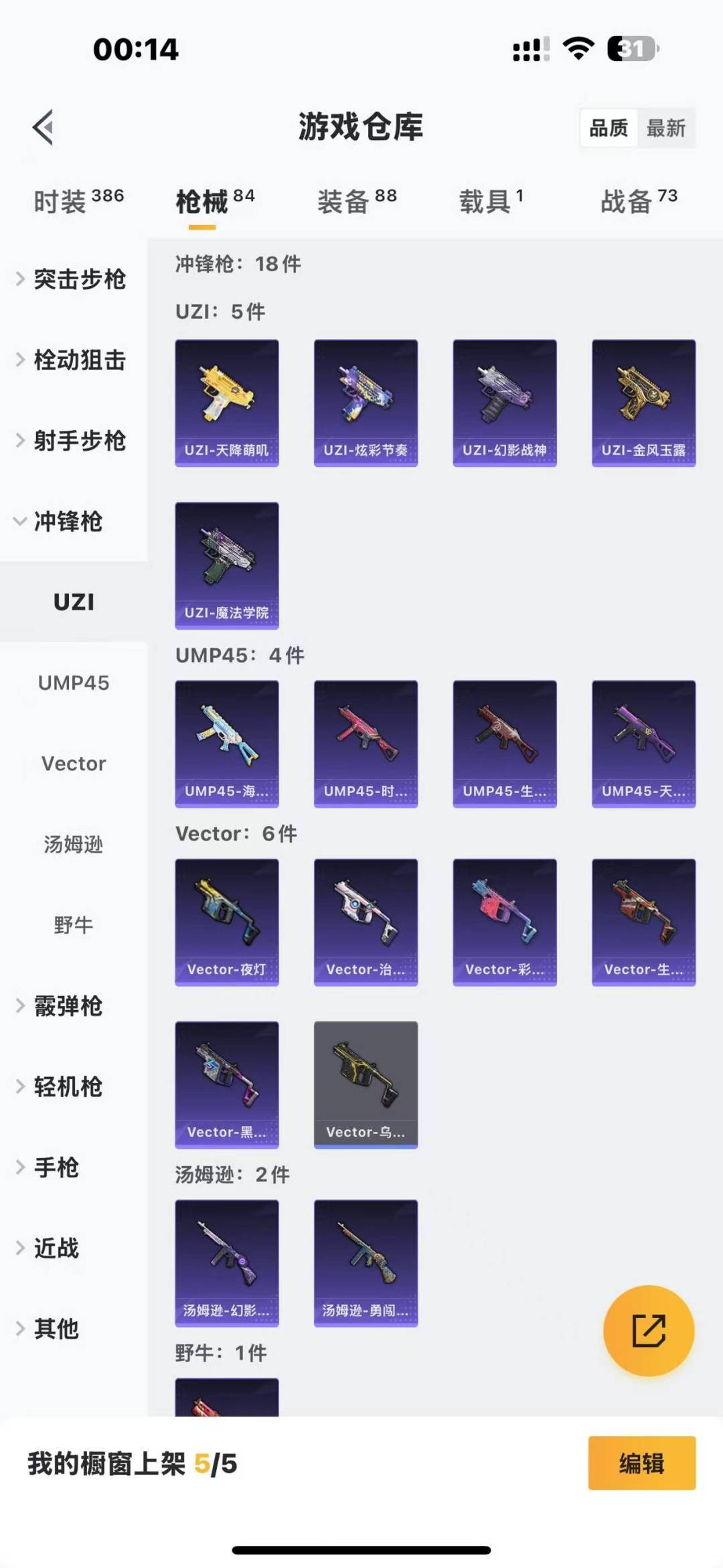
Task: Tap the 编辑 button
Action: (x=641, y=1463)
